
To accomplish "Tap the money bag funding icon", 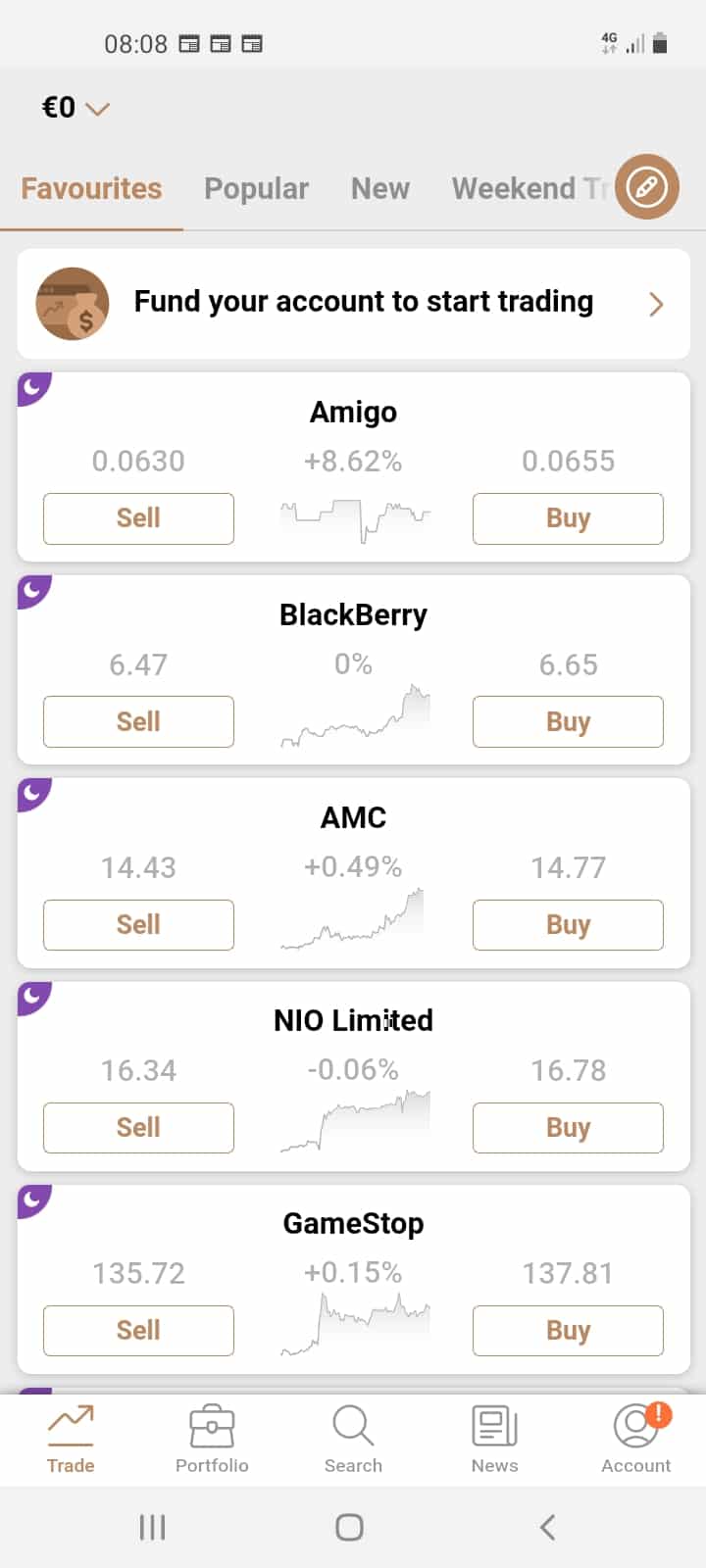I will pyautogui.click(x=72, y=304).
